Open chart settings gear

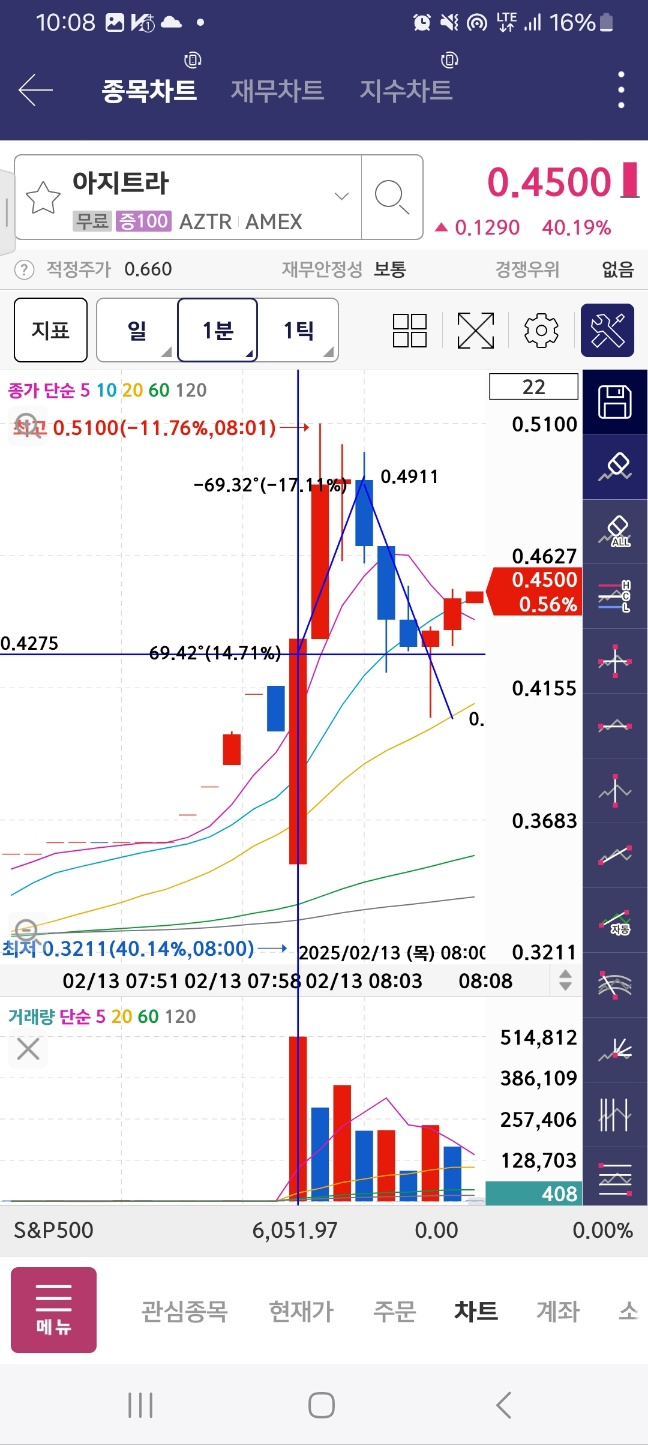point(541,330)
